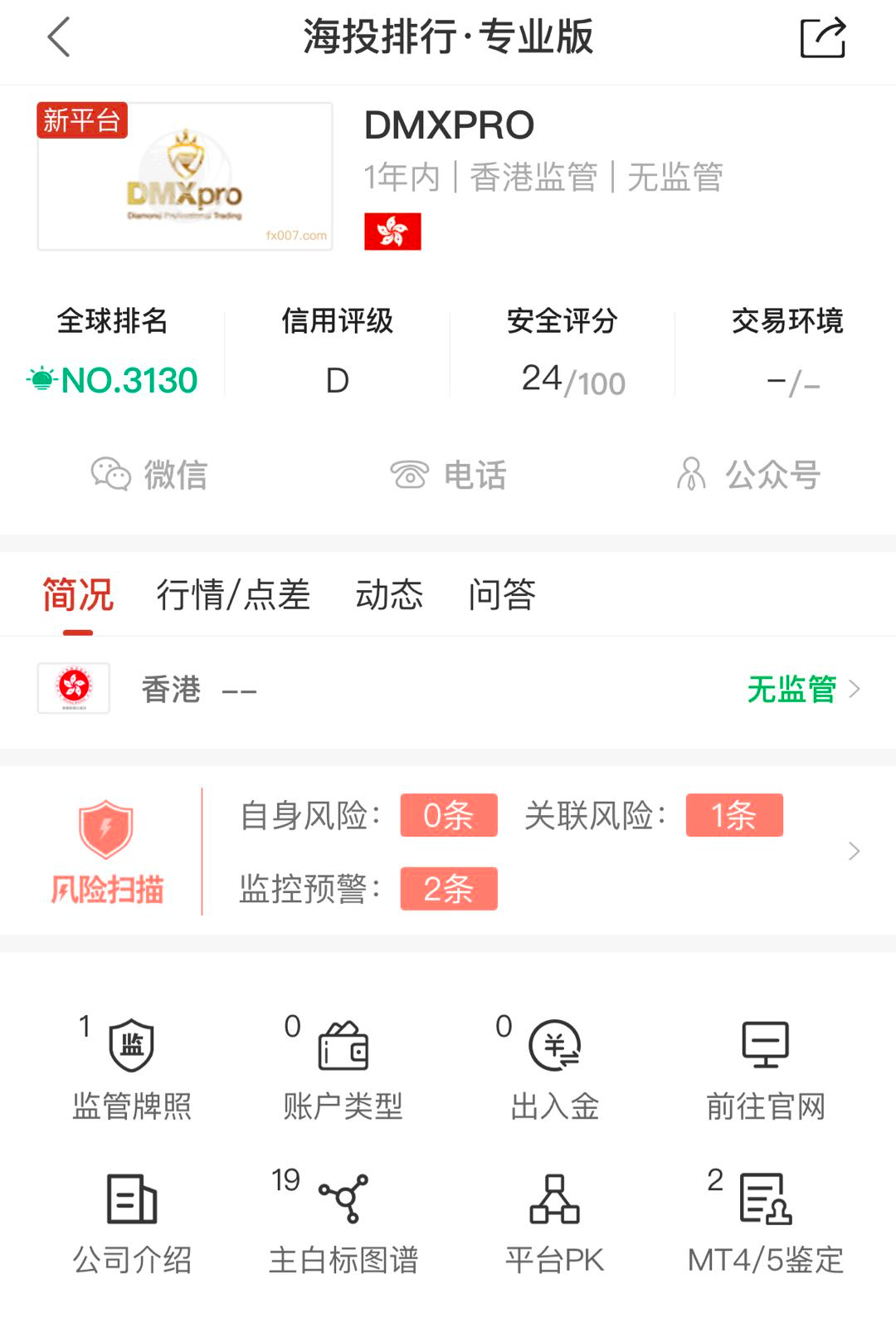Open the 问答 Q&A tab

[x=504, y=593]
